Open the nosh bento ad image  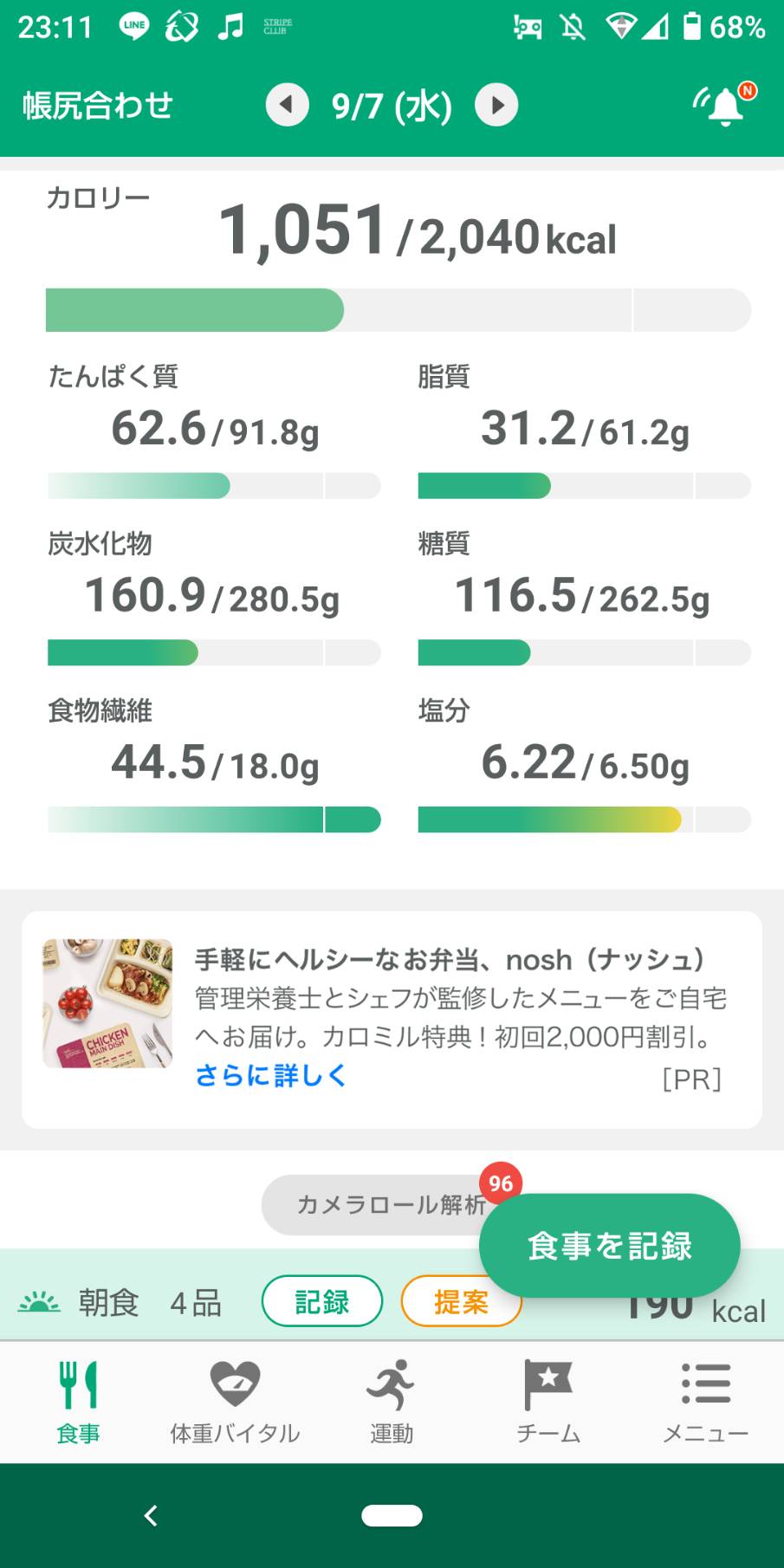107,1003
